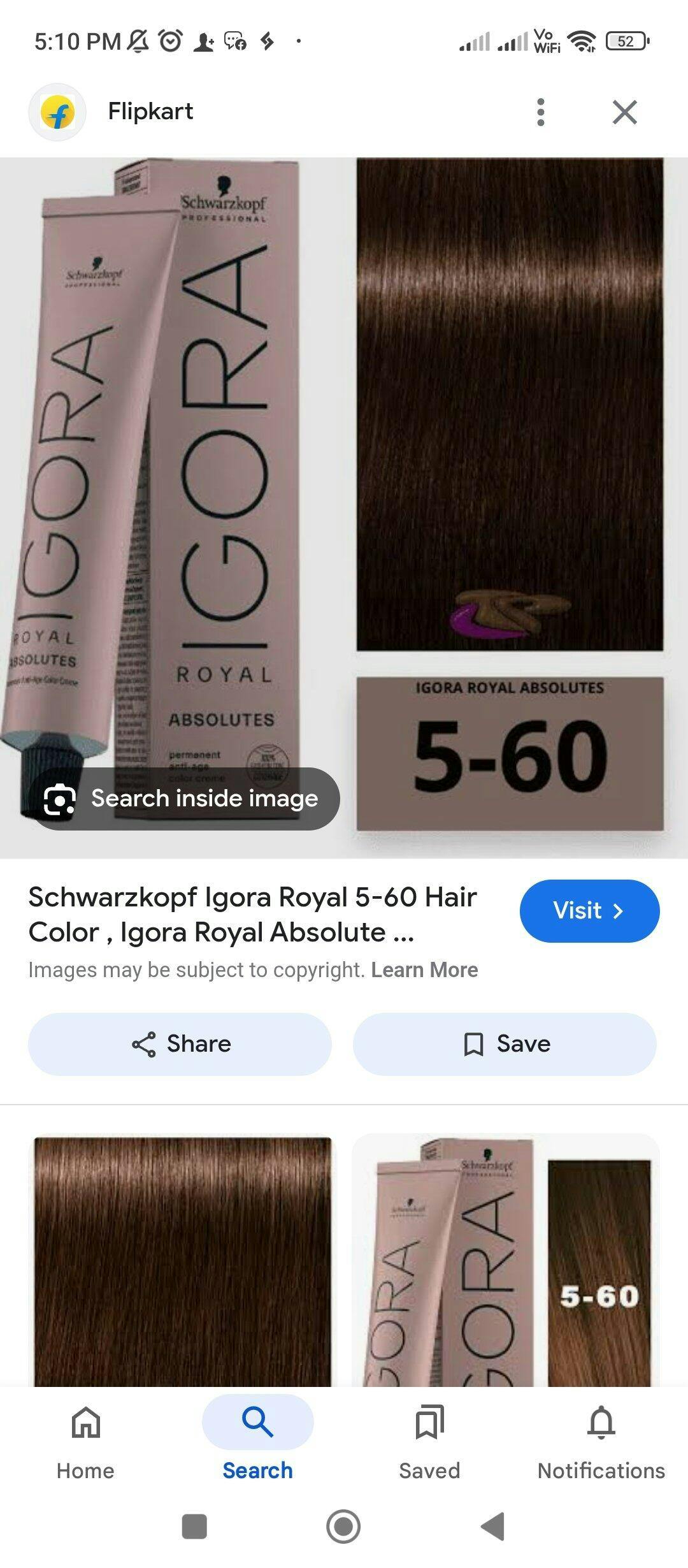
Task: Close the image viewer
Action: pos(624,112)
